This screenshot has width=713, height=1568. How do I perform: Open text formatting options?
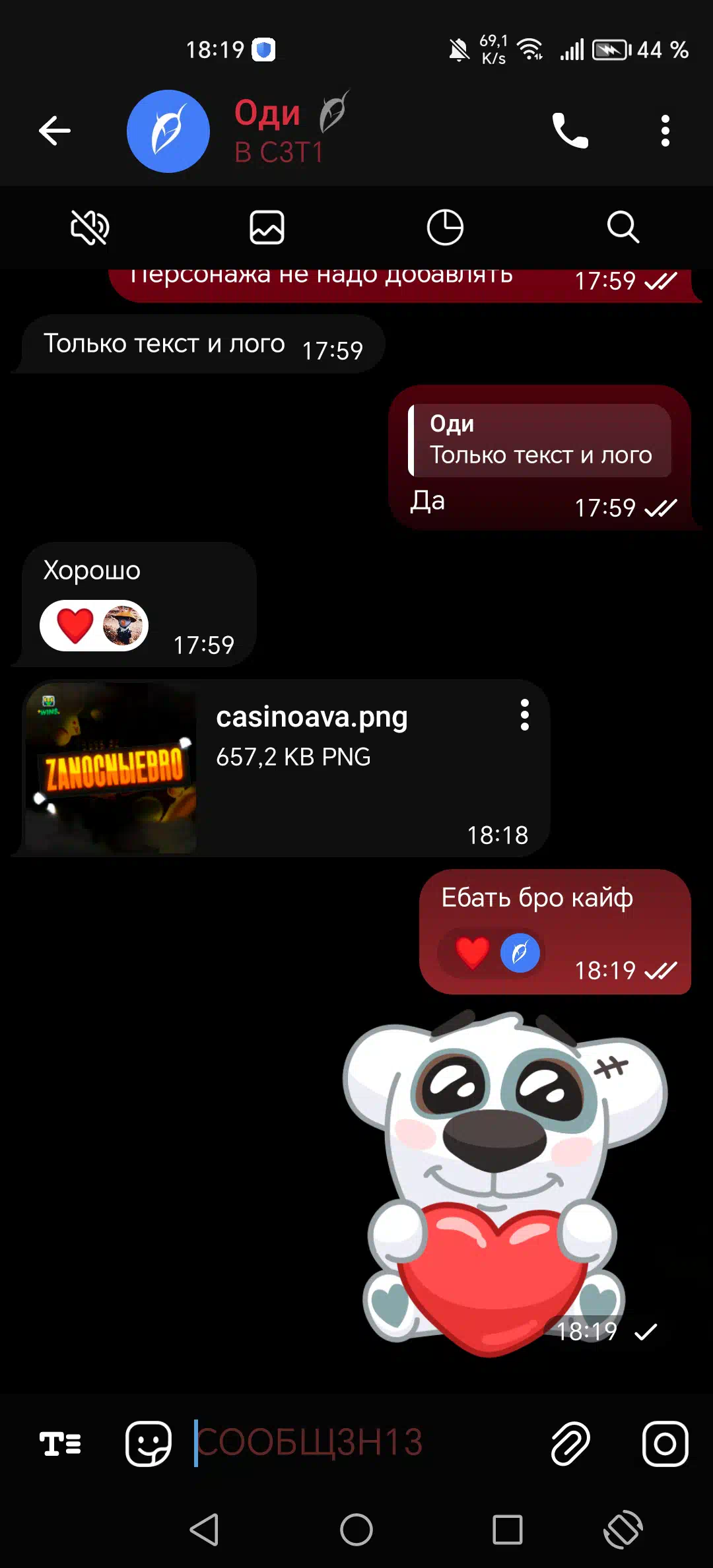(x=61, y=1443)
